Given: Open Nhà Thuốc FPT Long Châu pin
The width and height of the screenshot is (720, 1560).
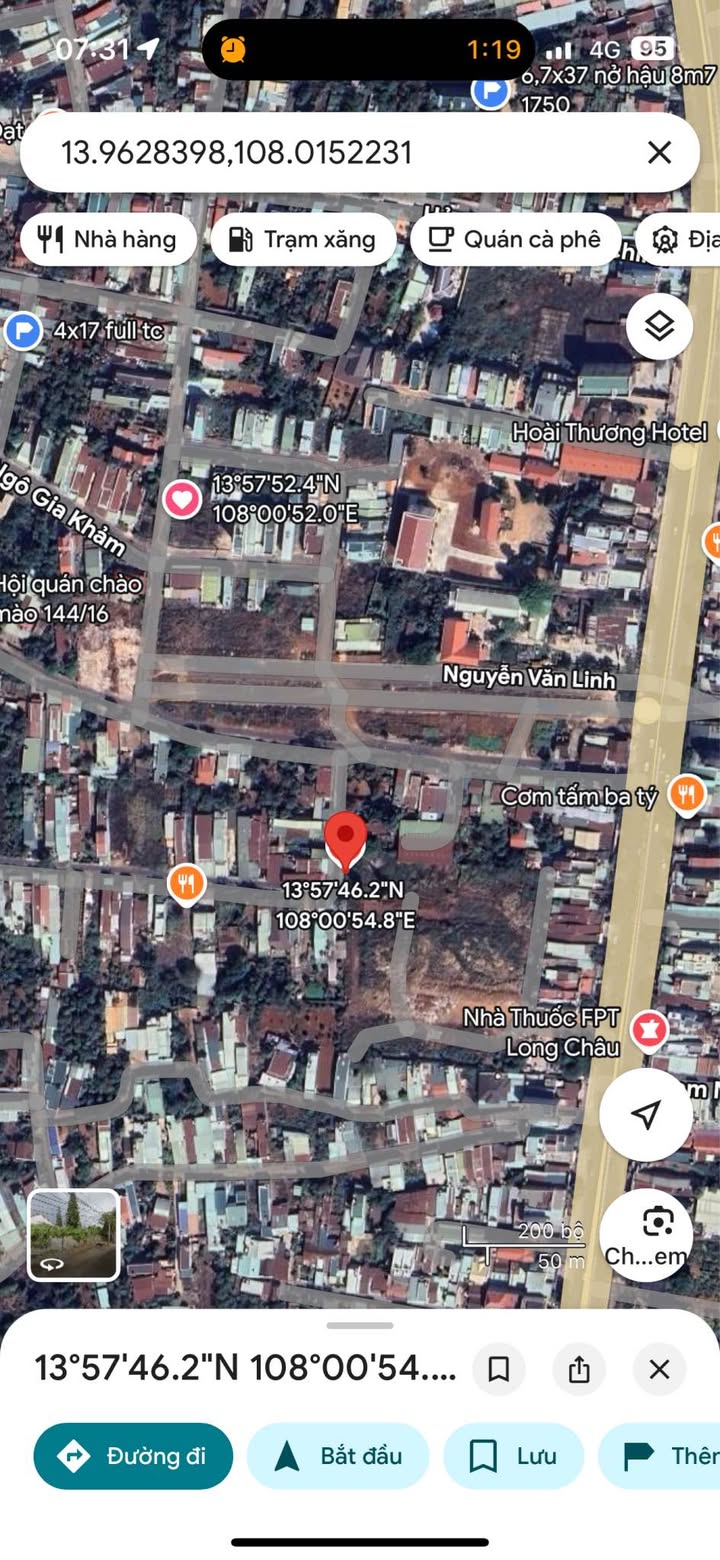Looking at the screenshot, I should coord(650,1030).
